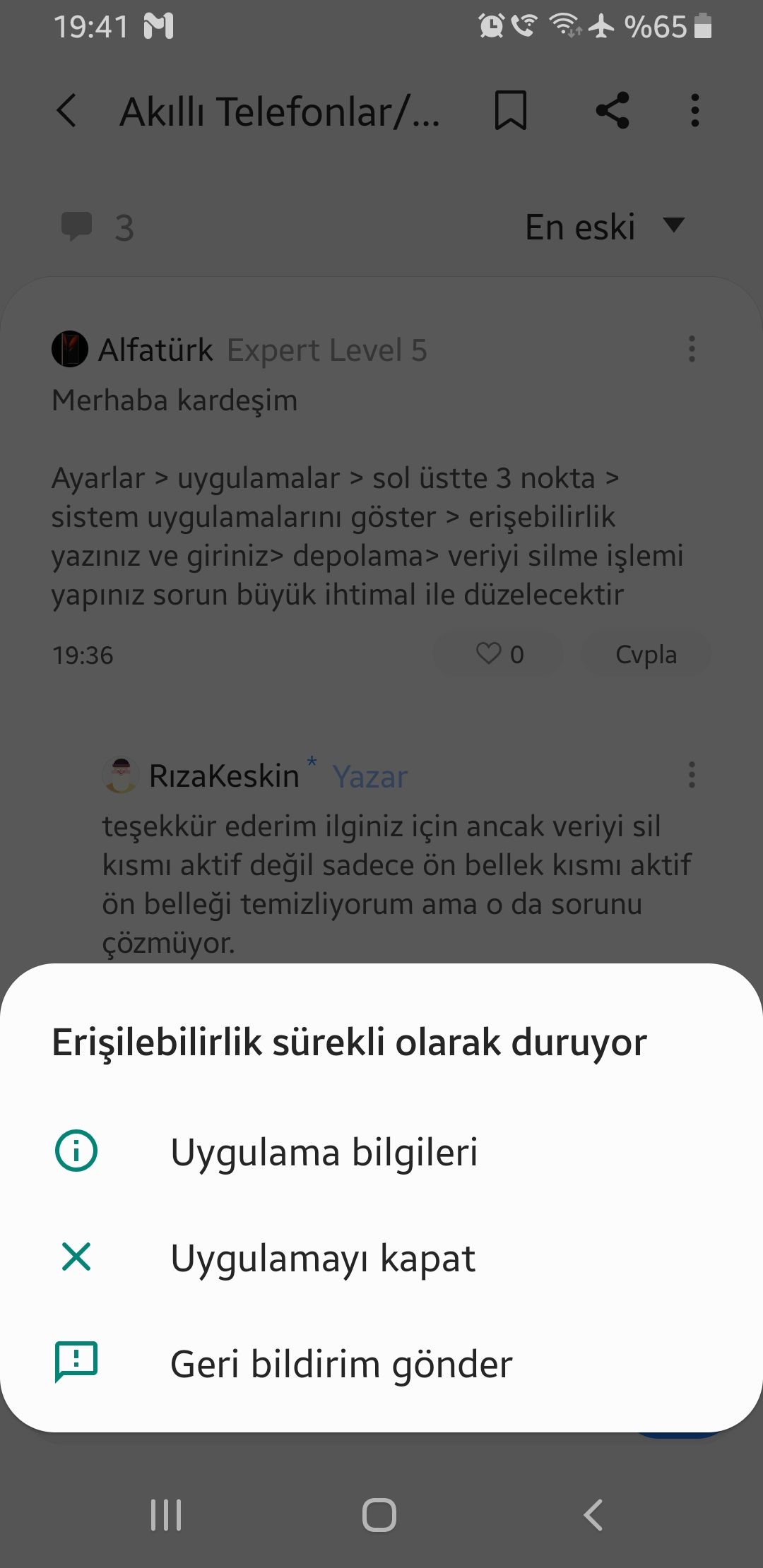The height and width of the screenshot is (1568, 763).
Task: Tap Cvpla to reply to Alfatürk
Action: 646,654
